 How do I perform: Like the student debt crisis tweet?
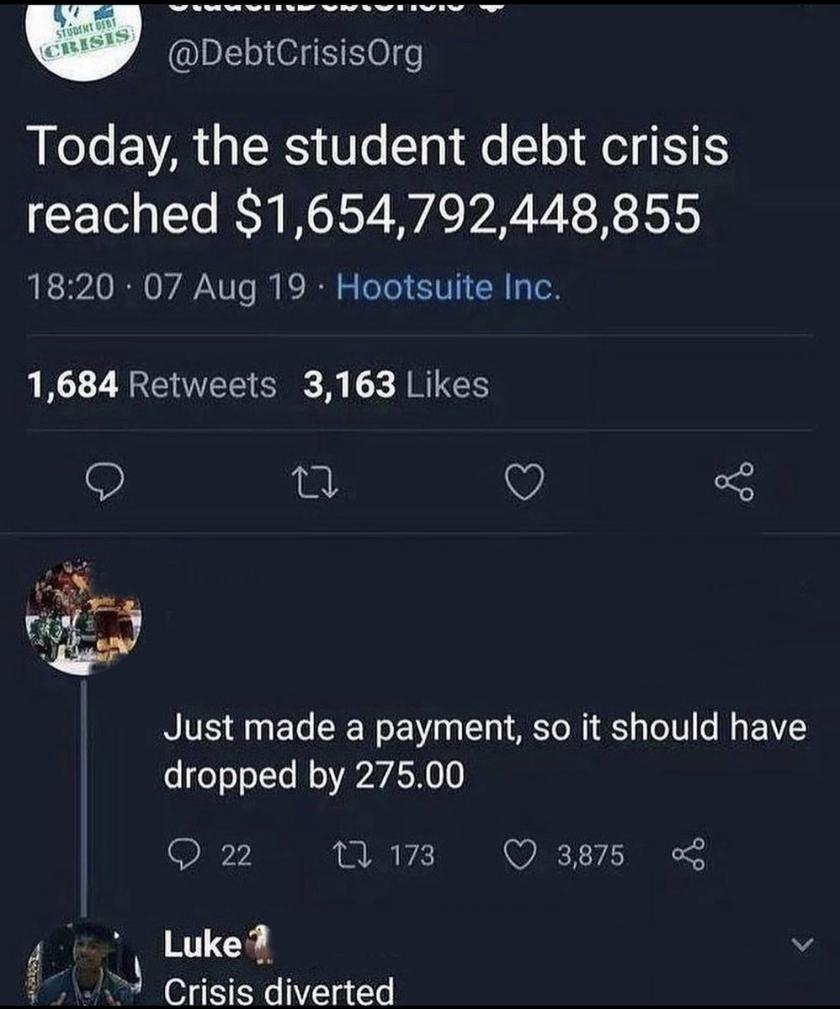[x=524, y=484]
